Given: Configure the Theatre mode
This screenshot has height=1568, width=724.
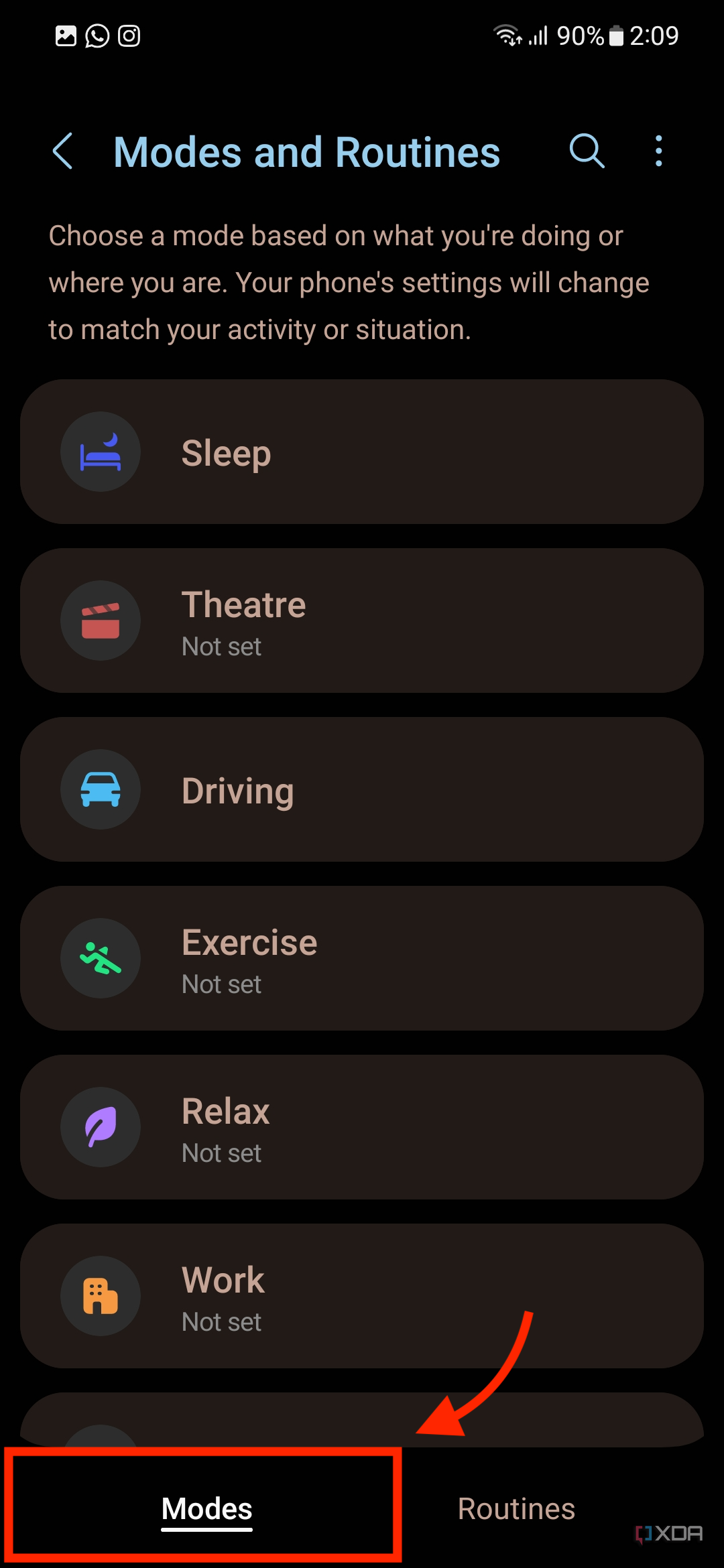Looking at the screenshot, I should (362, 620).
